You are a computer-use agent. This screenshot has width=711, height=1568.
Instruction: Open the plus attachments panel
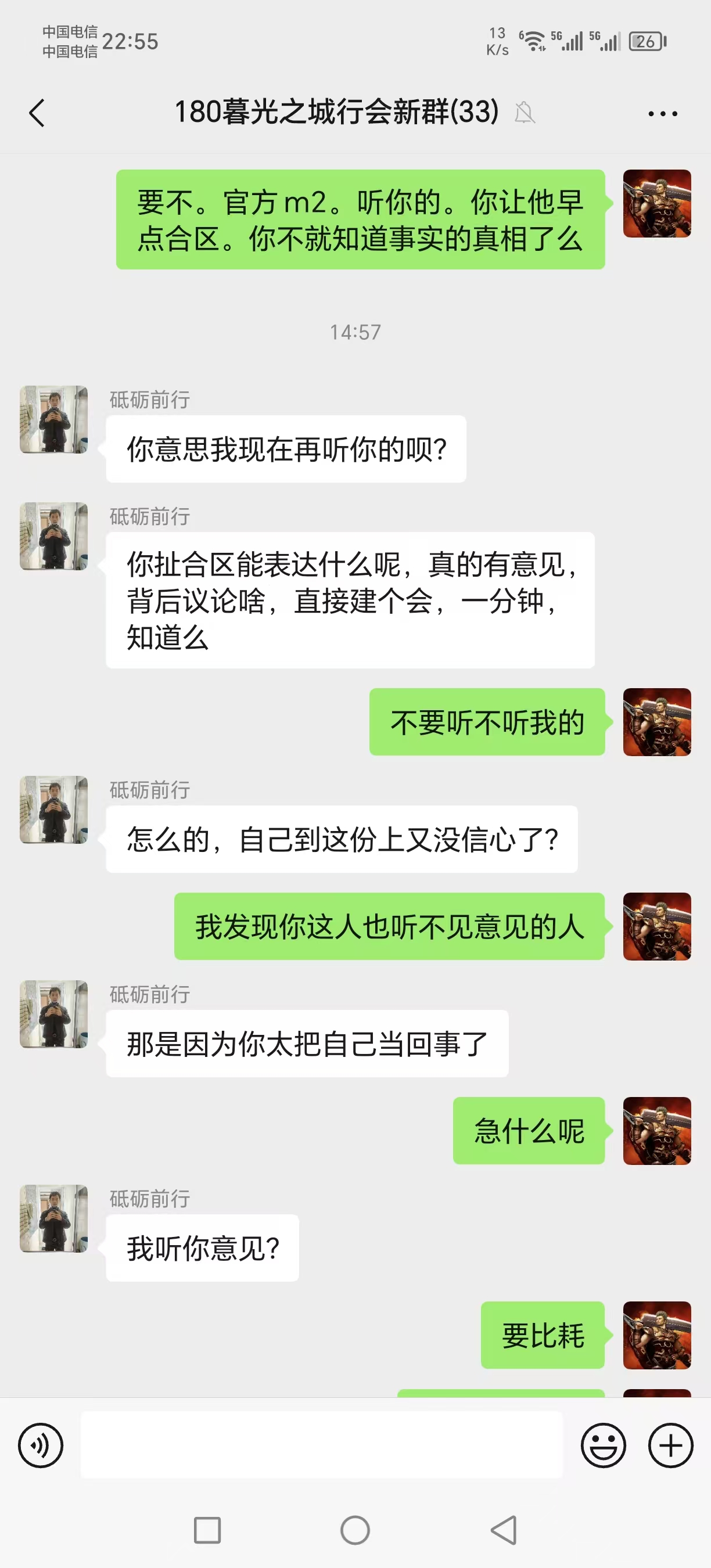[670, 1445]
